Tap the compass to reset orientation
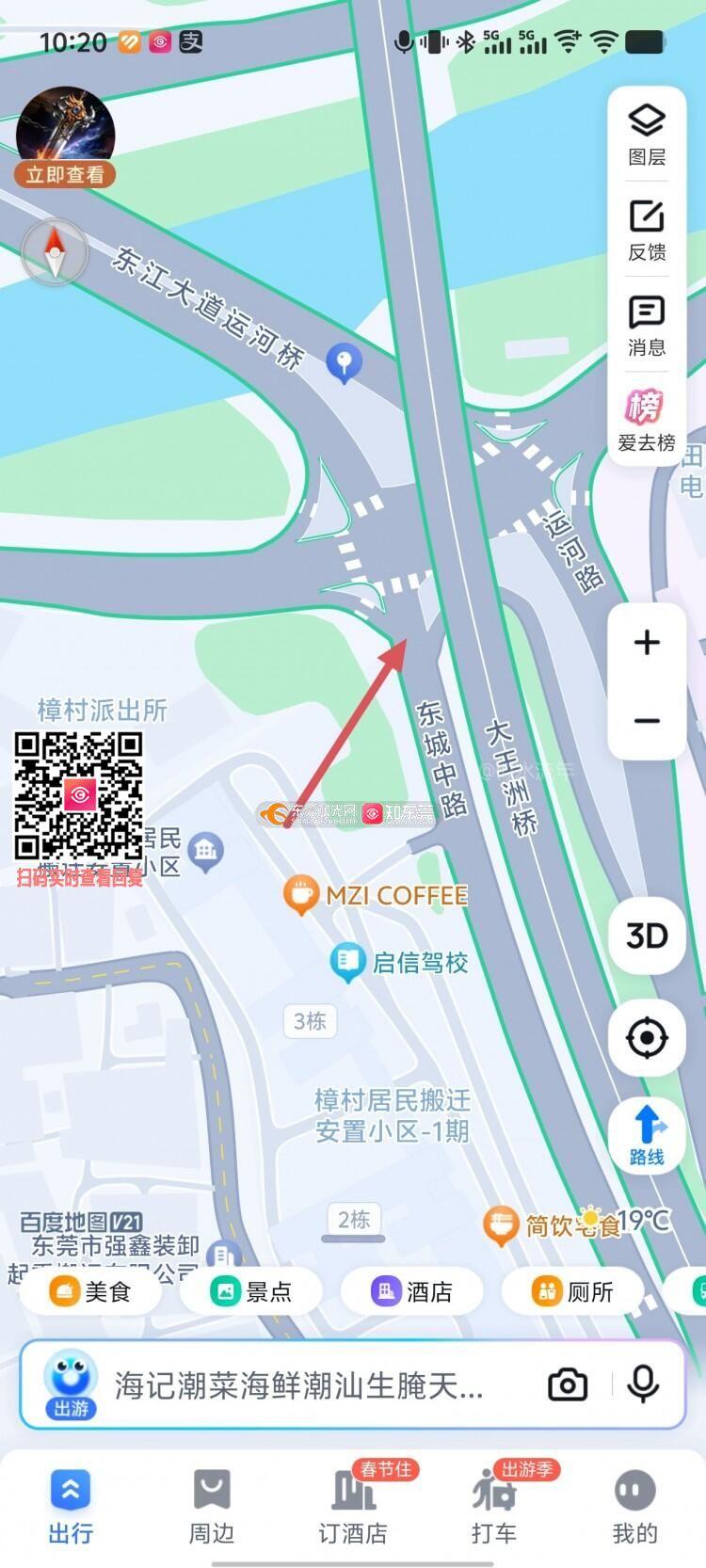Viewport: 706px width, 1568px height. 56,252
